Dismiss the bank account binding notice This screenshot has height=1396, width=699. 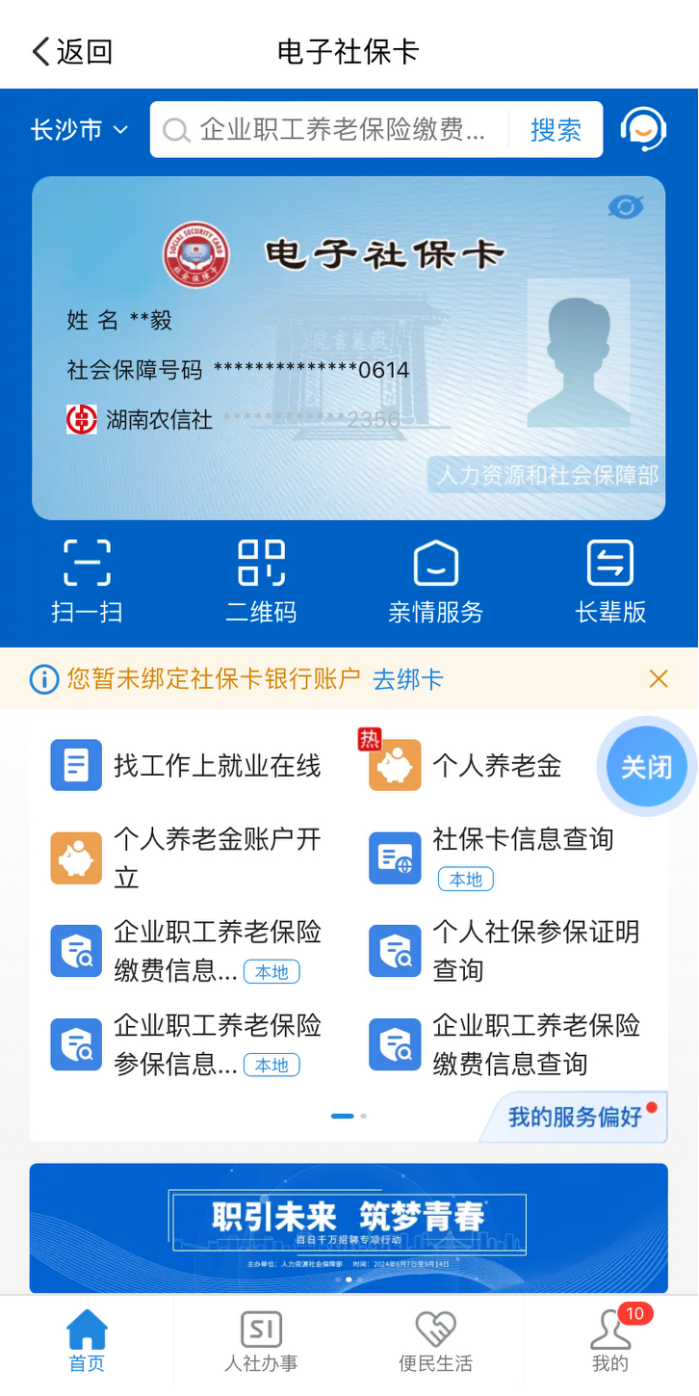658,680
